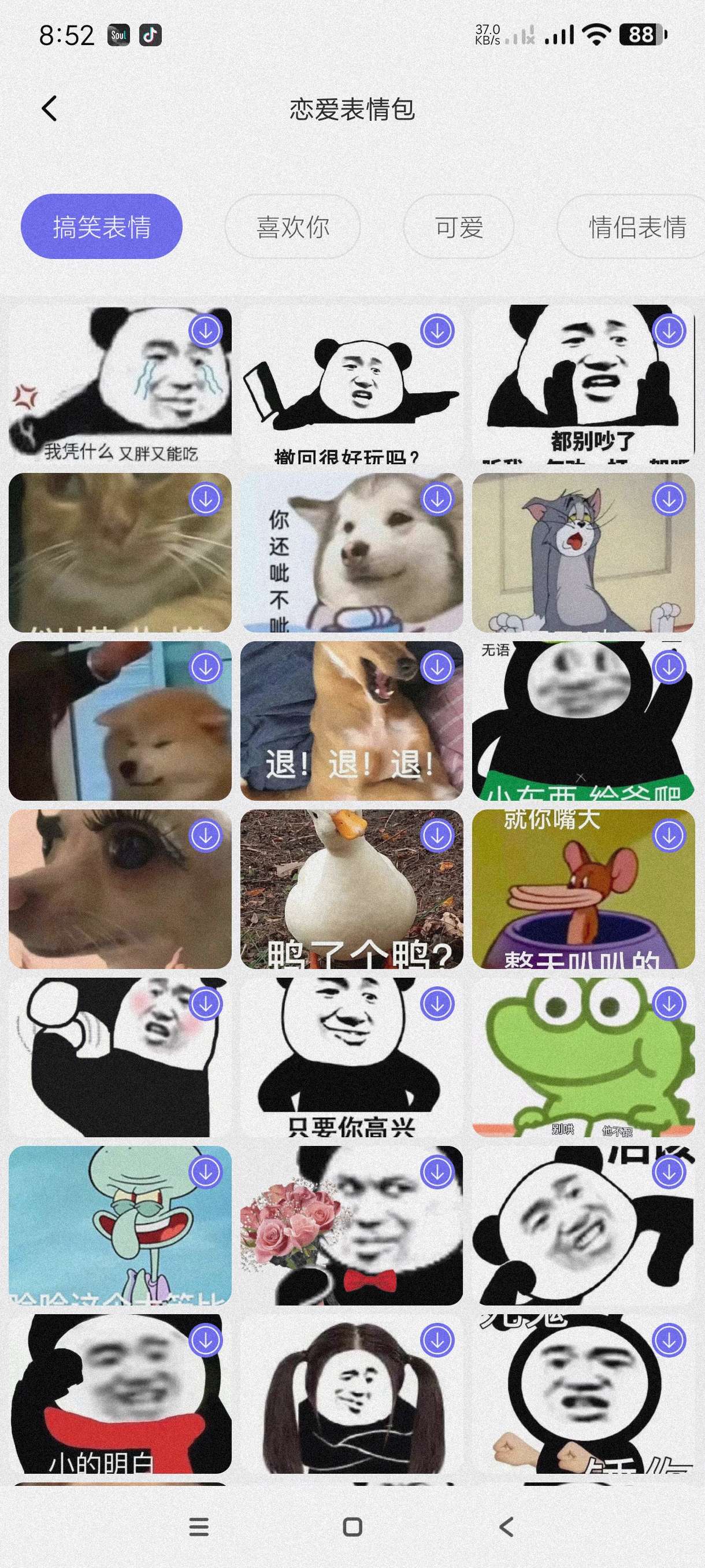The width and height of the screenshot is (705, 1568).
Task: Open the 你还呲不呲 husky dog sticker
Action: point(351,553)
